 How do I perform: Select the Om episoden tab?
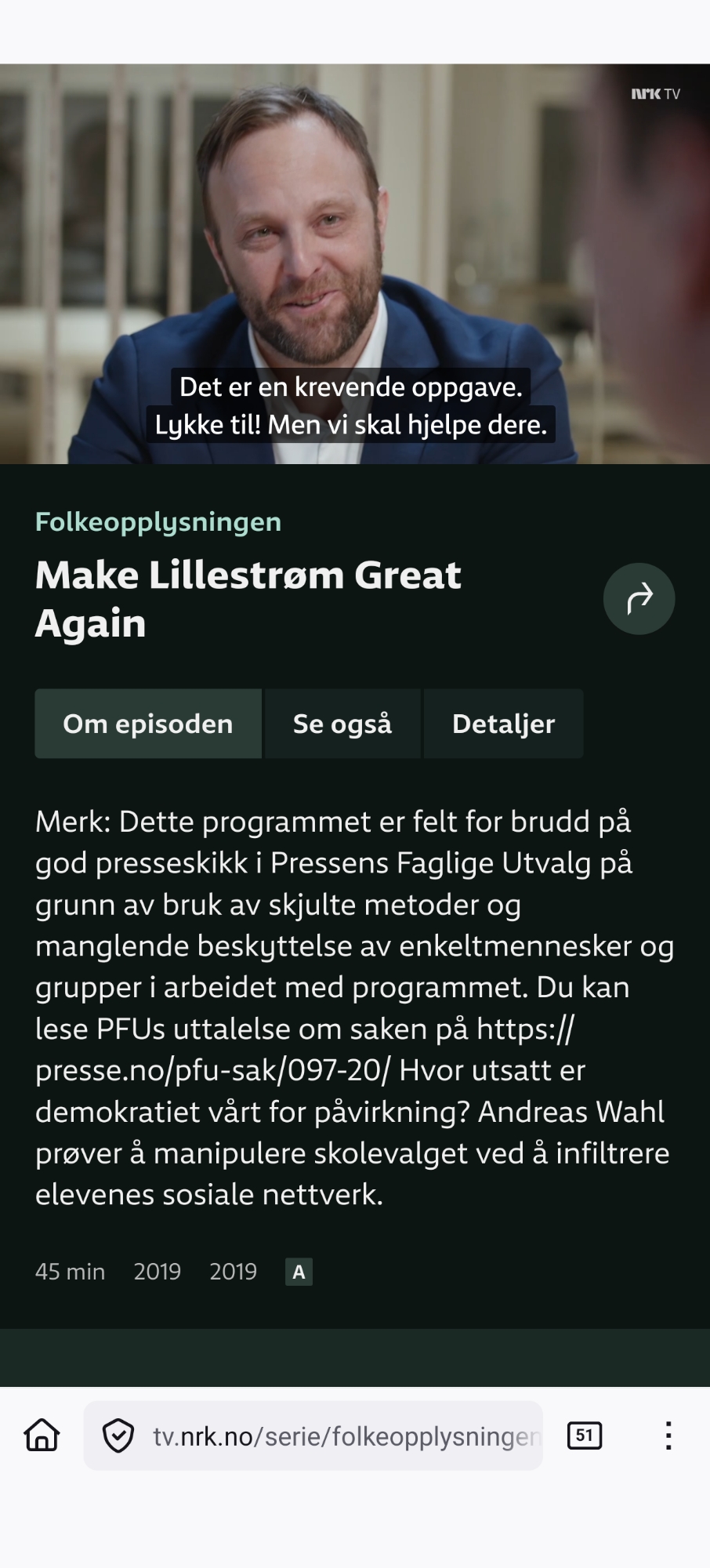click(148, 724)
